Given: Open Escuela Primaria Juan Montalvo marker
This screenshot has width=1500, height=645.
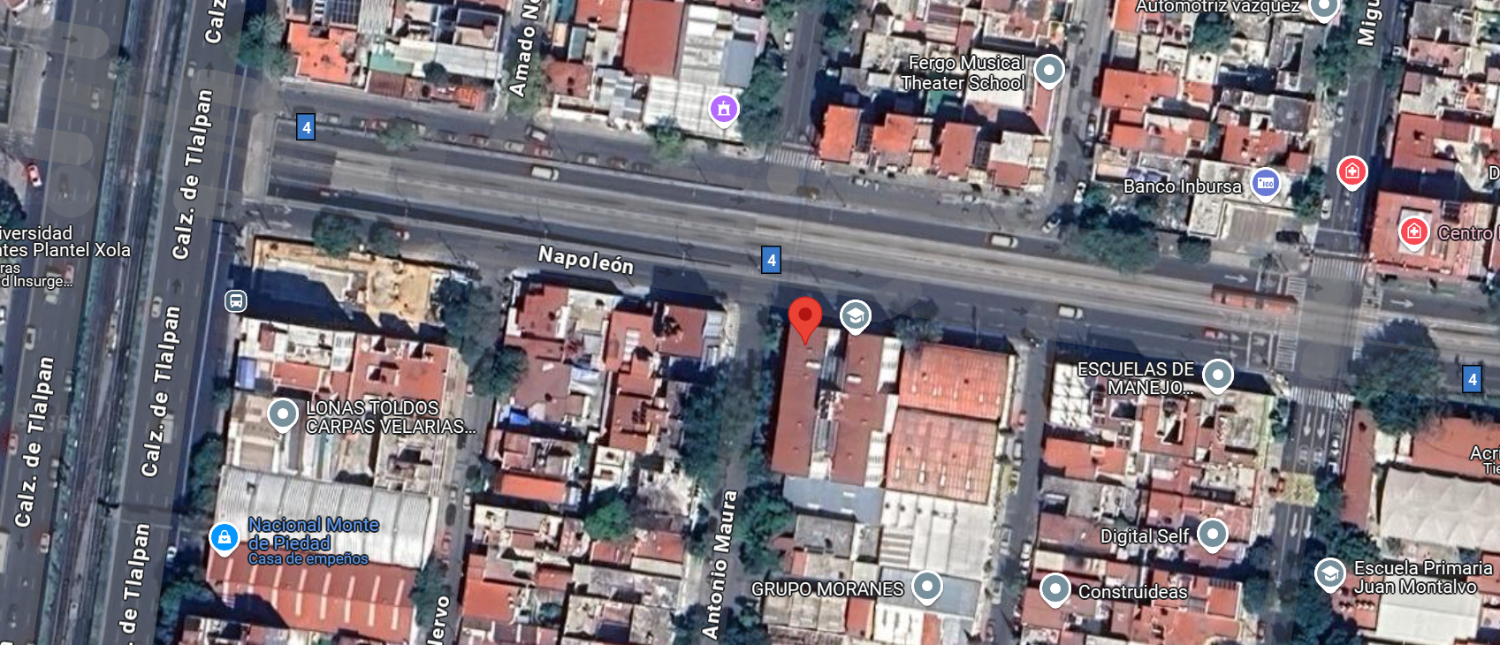Looking at the screenshot, I should (1329, 574).
